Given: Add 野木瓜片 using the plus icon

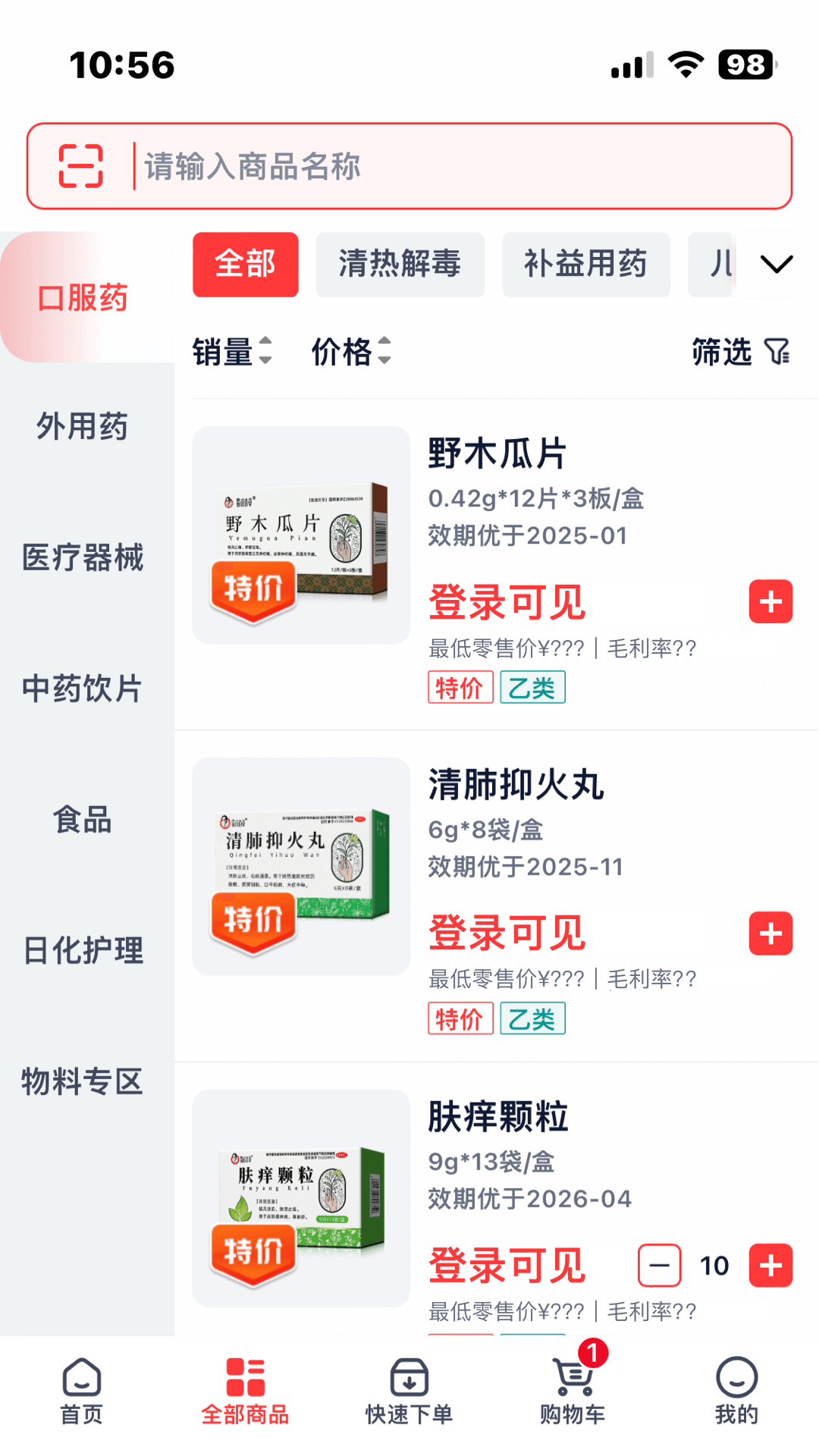Looking at the screenshot, I should point(770,601).
